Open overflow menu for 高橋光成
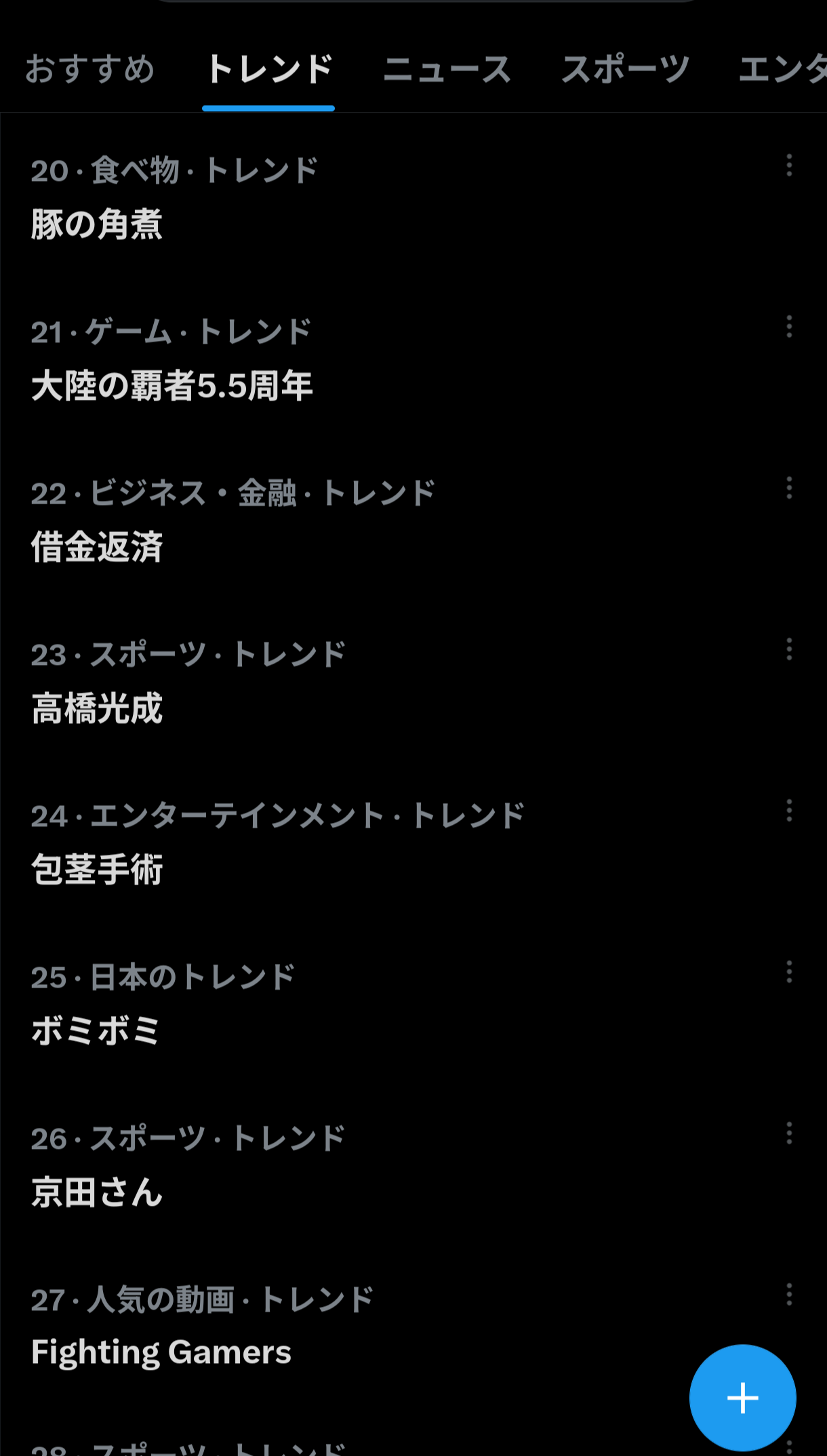 coord(789,649)
